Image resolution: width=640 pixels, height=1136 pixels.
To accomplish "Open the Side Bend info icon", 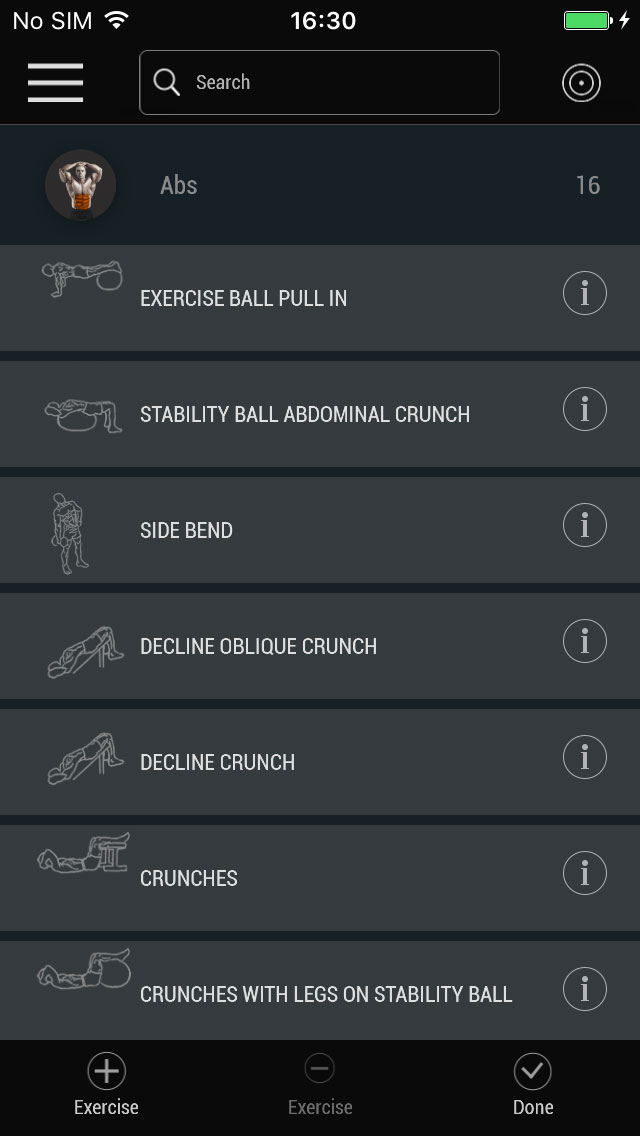I will [585, 525].
